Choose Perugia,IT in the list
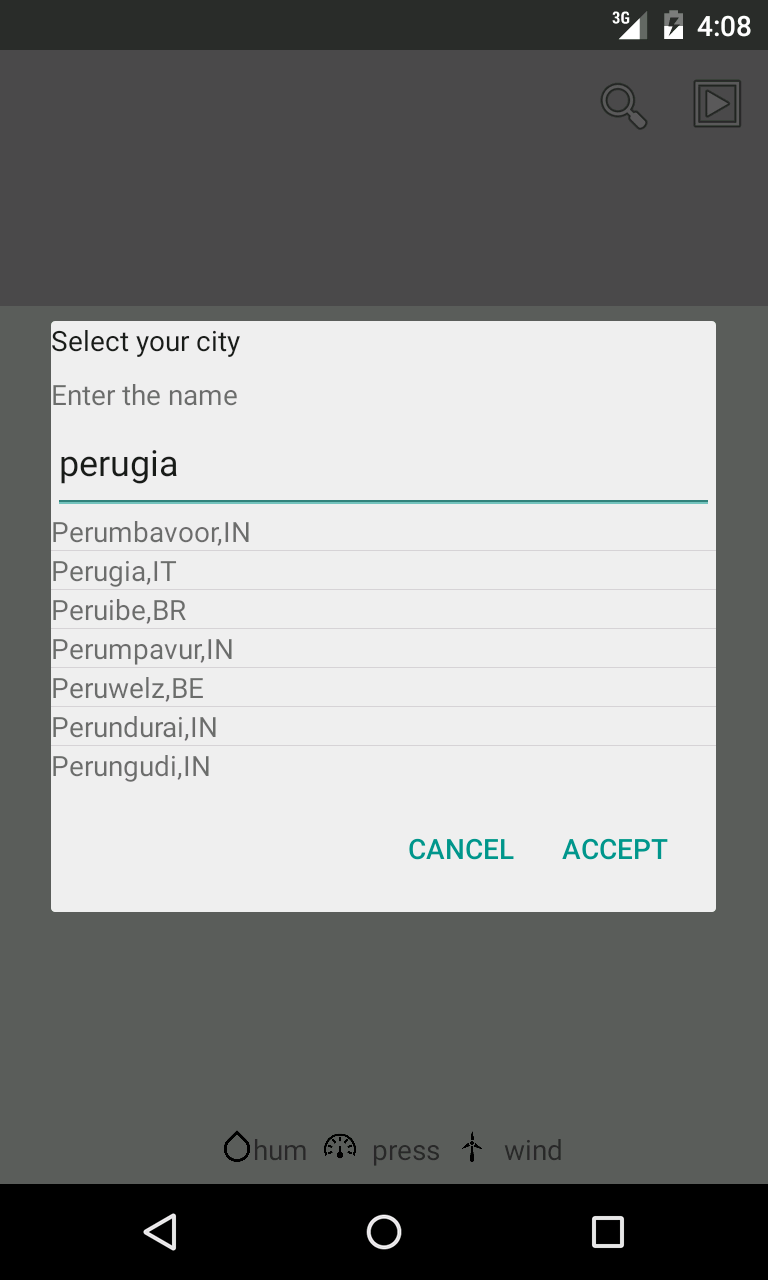Screen dimensions: 768x1280 [x=383, y=571]
